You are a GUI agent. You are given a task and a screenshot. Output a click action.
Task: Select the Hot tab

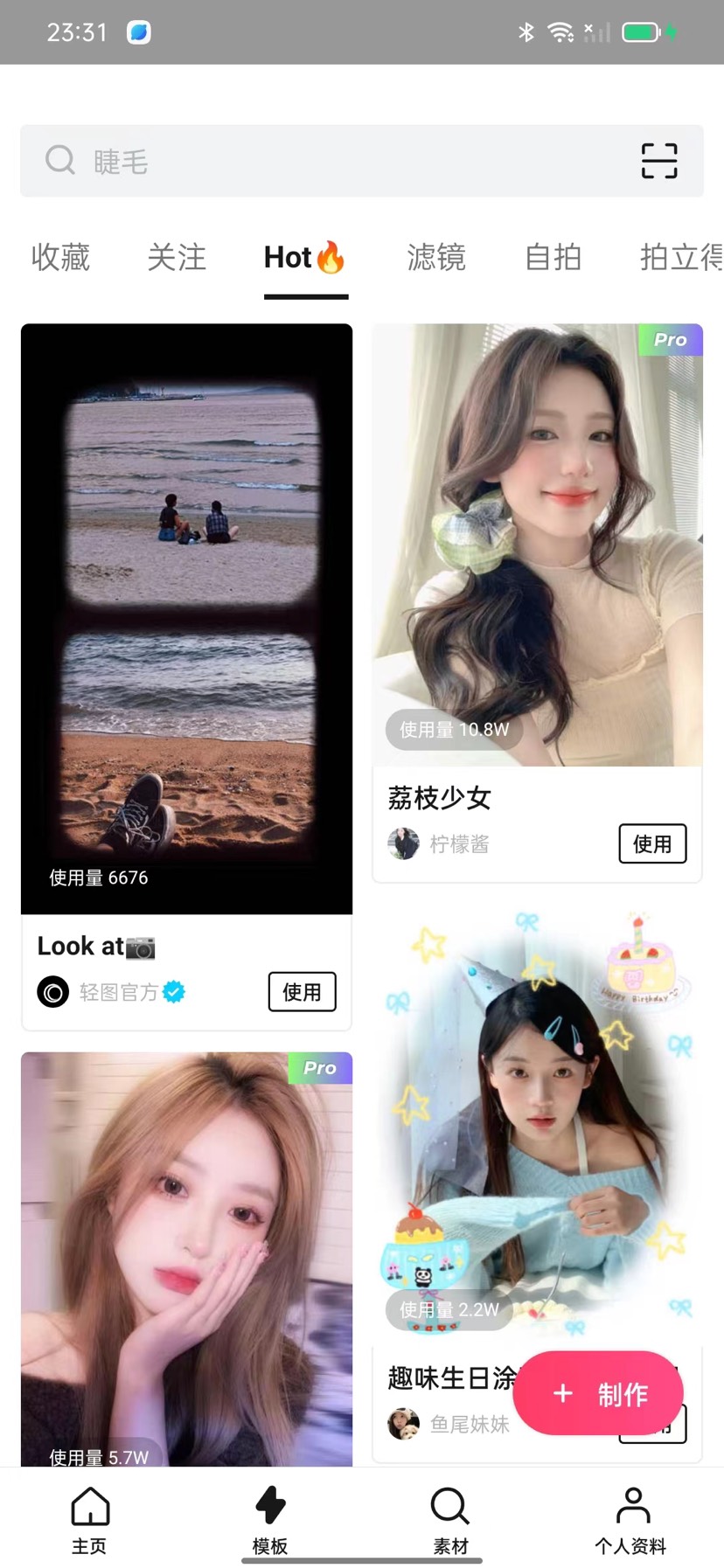(x=305, y=258)
